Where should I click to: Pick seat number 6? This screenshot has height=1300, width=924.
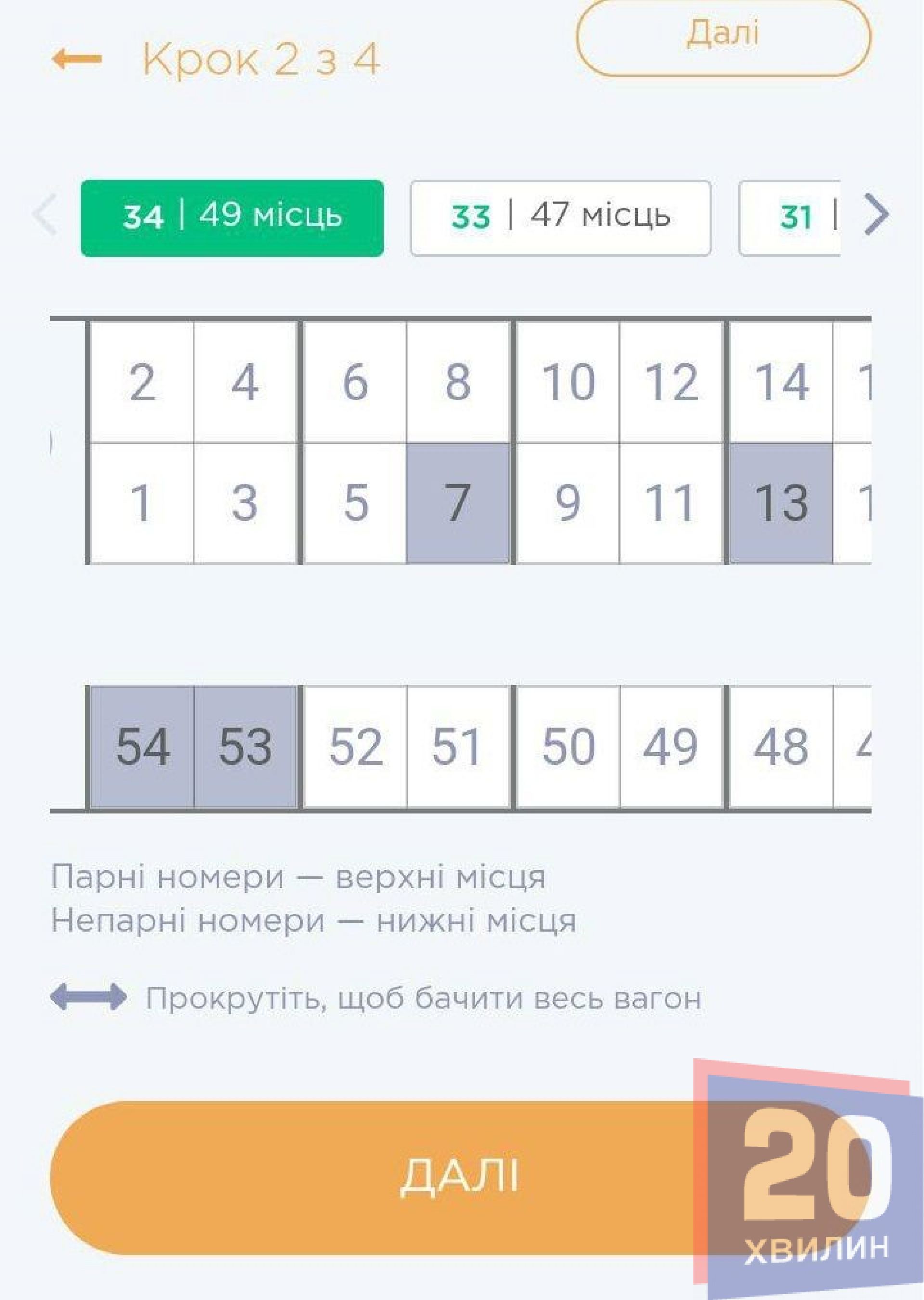[355, 382]
